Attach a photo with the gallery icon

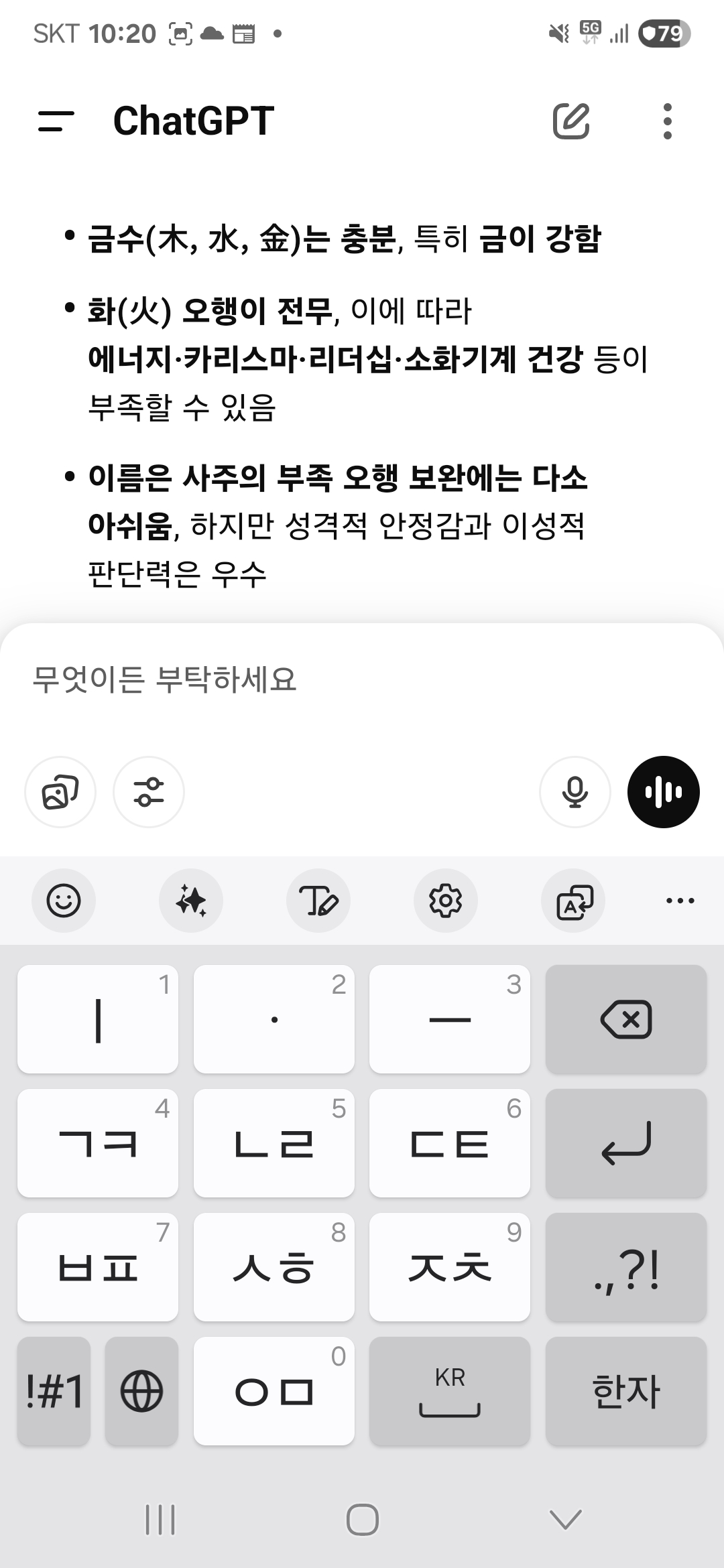pos(60,792)
